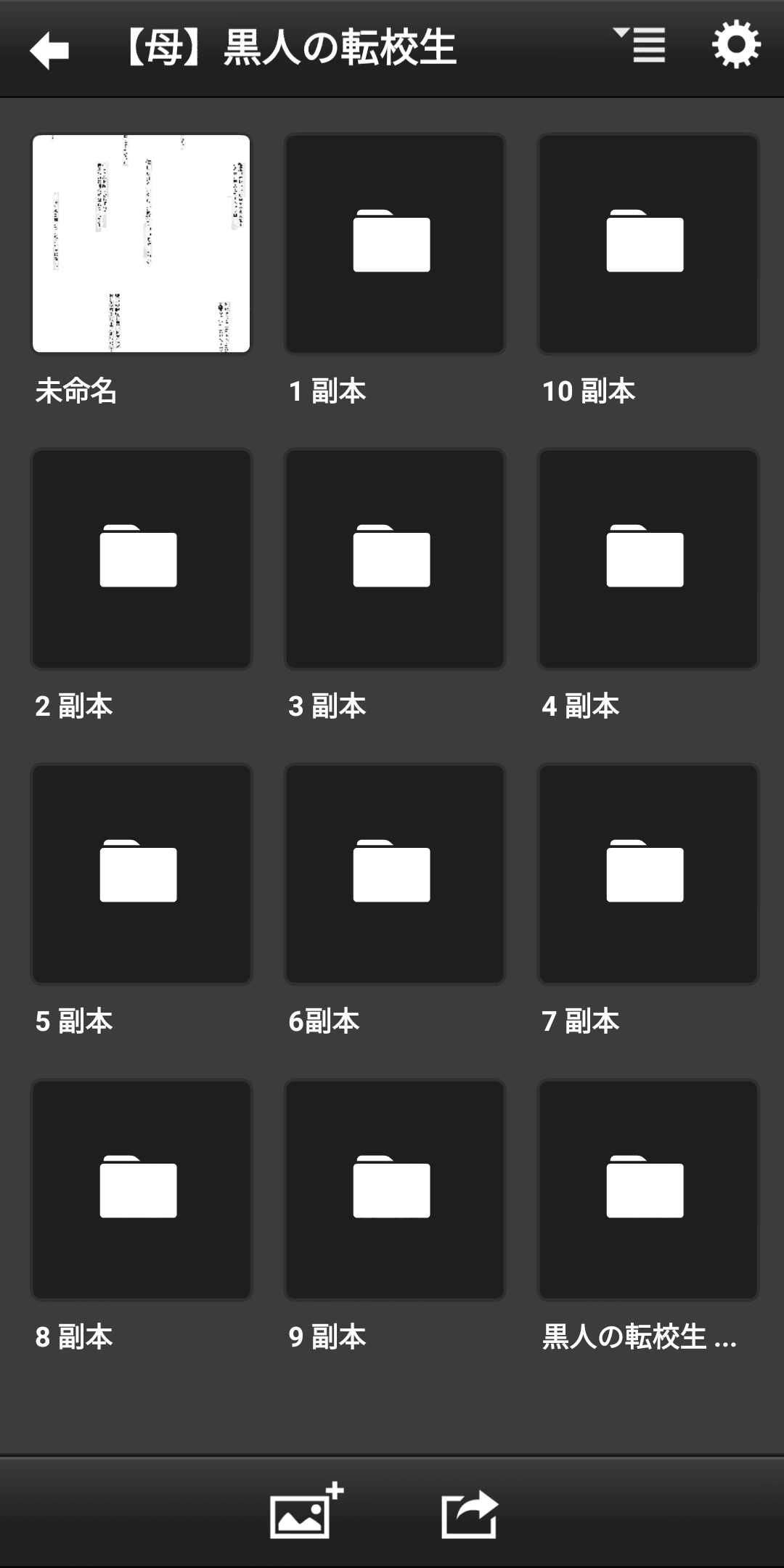This screenshot has height=1568, width=784.
Task: Open the folder named 7 副本
Action: point(648,874)
